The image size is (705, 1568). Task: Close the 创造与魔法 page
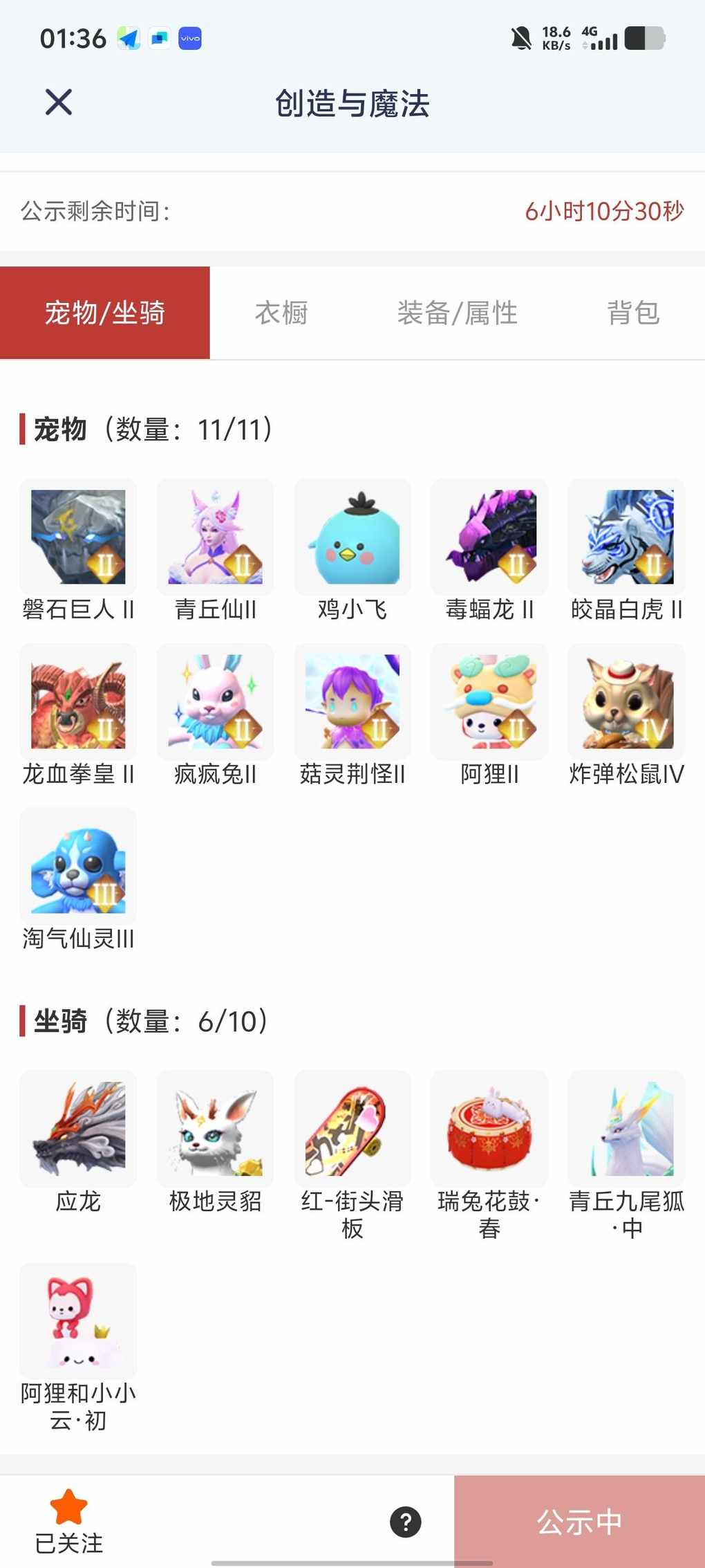tap(59, 102)
